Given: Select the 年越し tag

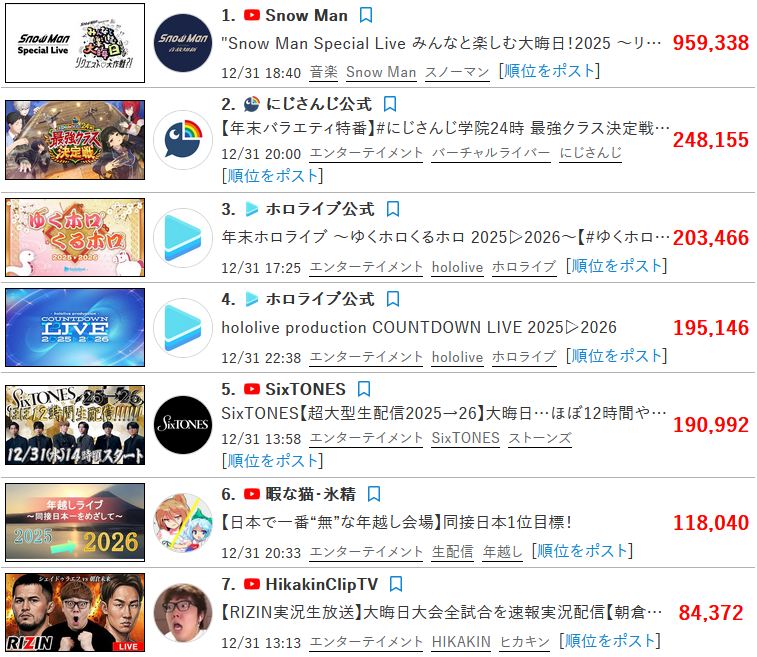Looking at the screenshot, I should point(502,552).
